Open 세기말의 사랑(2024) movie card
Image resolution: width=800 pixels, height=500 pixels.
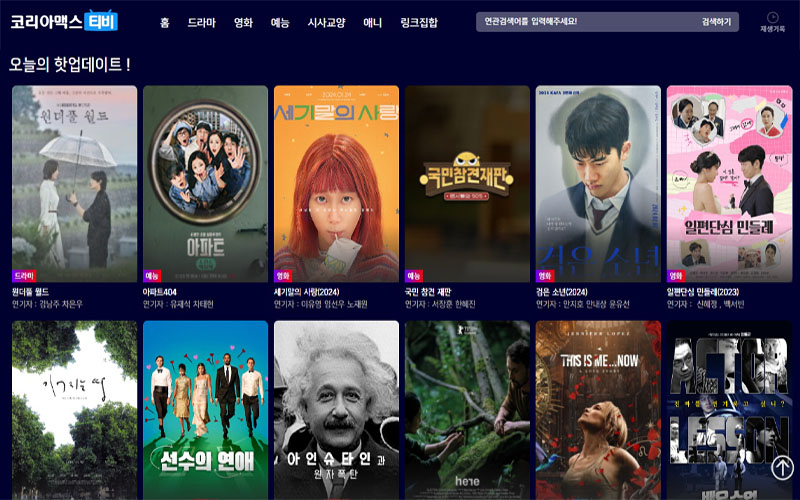[336, 184]
